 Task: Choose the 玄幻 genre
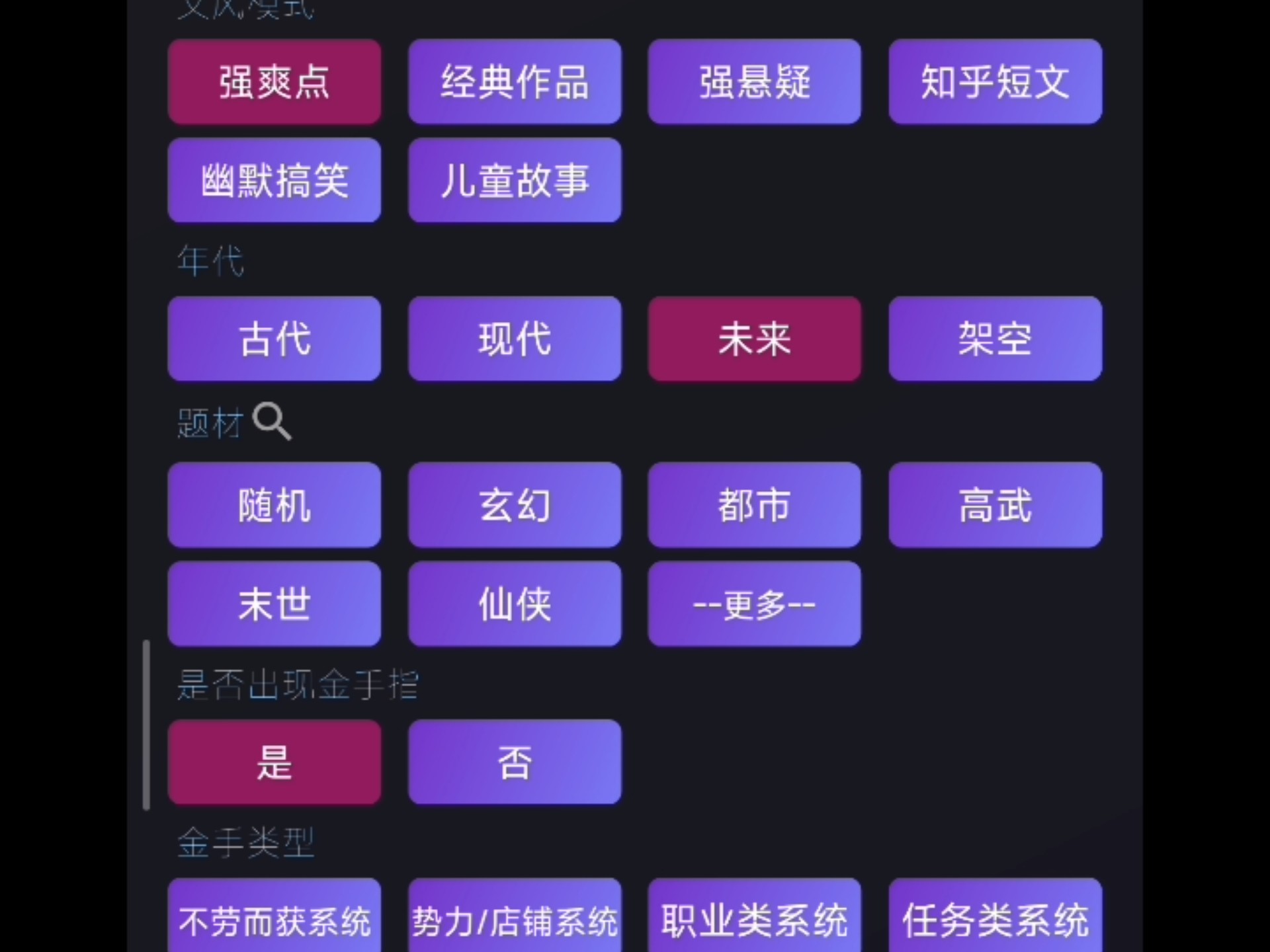[x=515, y=504]
